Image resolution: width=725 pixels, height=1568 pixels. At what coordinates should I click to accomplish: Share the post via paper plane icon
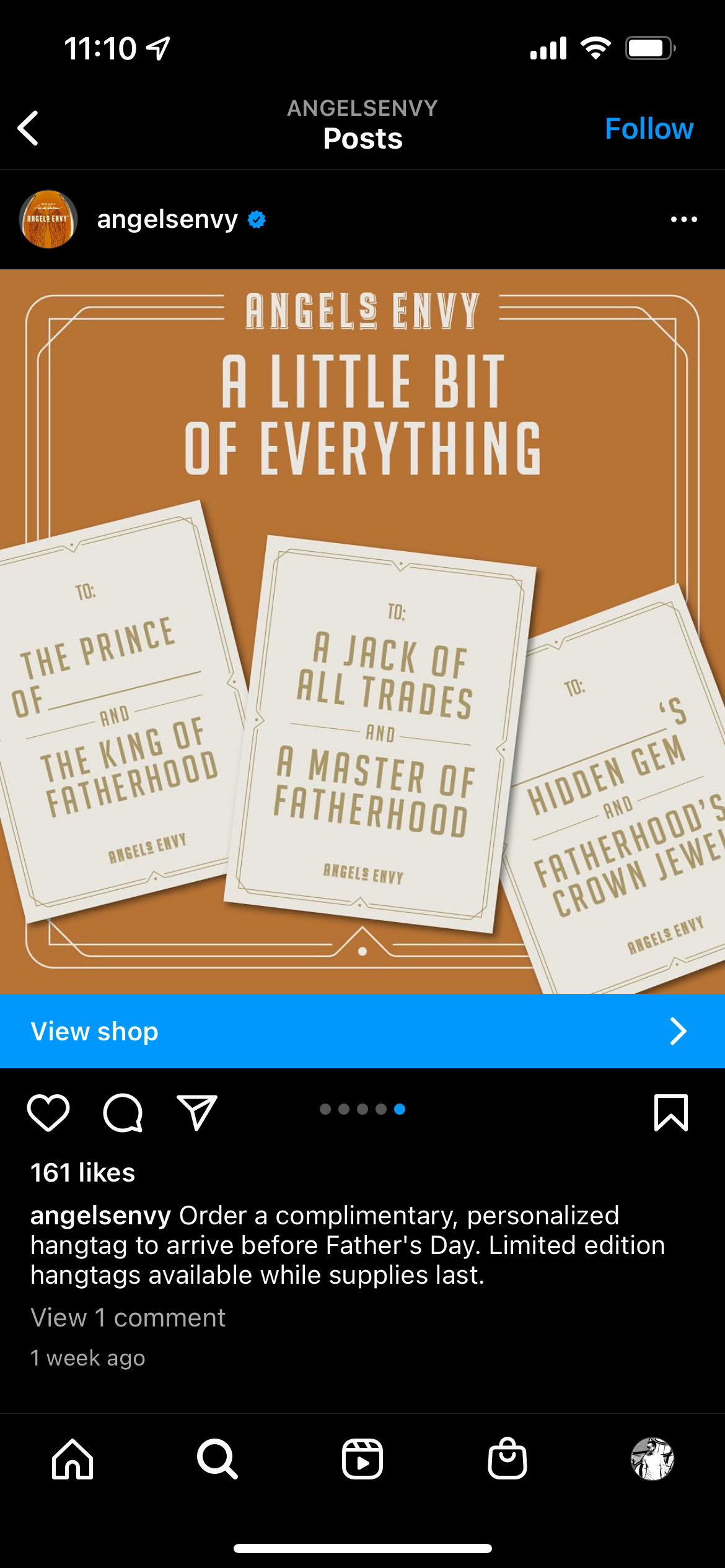click(x=197, y=1113)
